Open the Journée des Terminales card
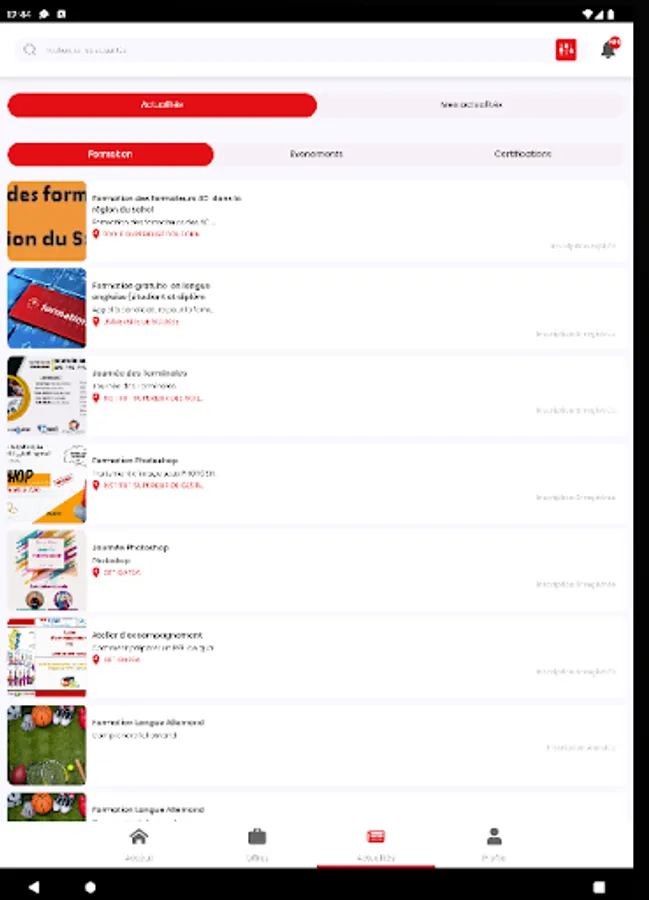Image resolution: width=649 pixels, height=900 pixels. point(316,395)
